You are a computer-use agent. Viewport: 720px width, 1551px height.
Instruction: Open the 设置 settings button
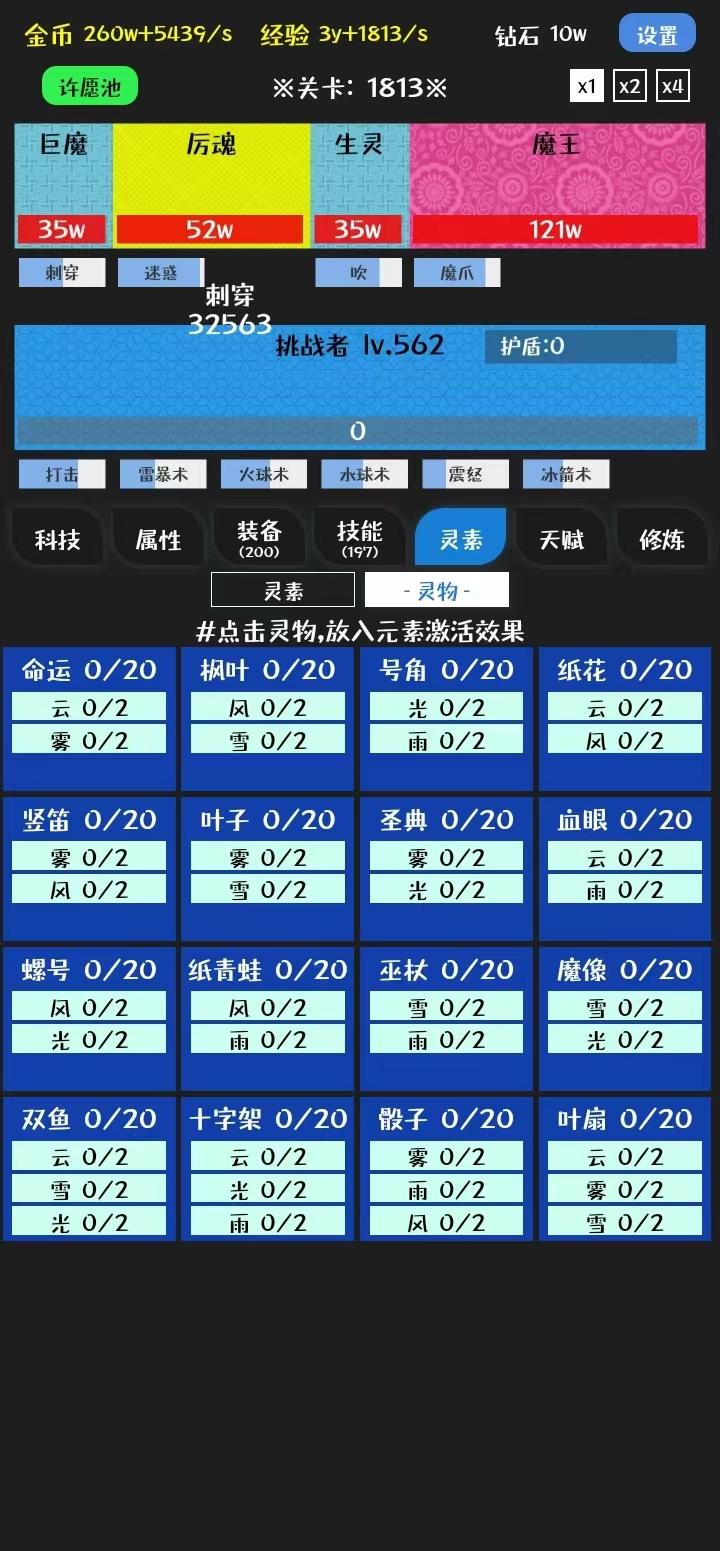coord(657,34)
